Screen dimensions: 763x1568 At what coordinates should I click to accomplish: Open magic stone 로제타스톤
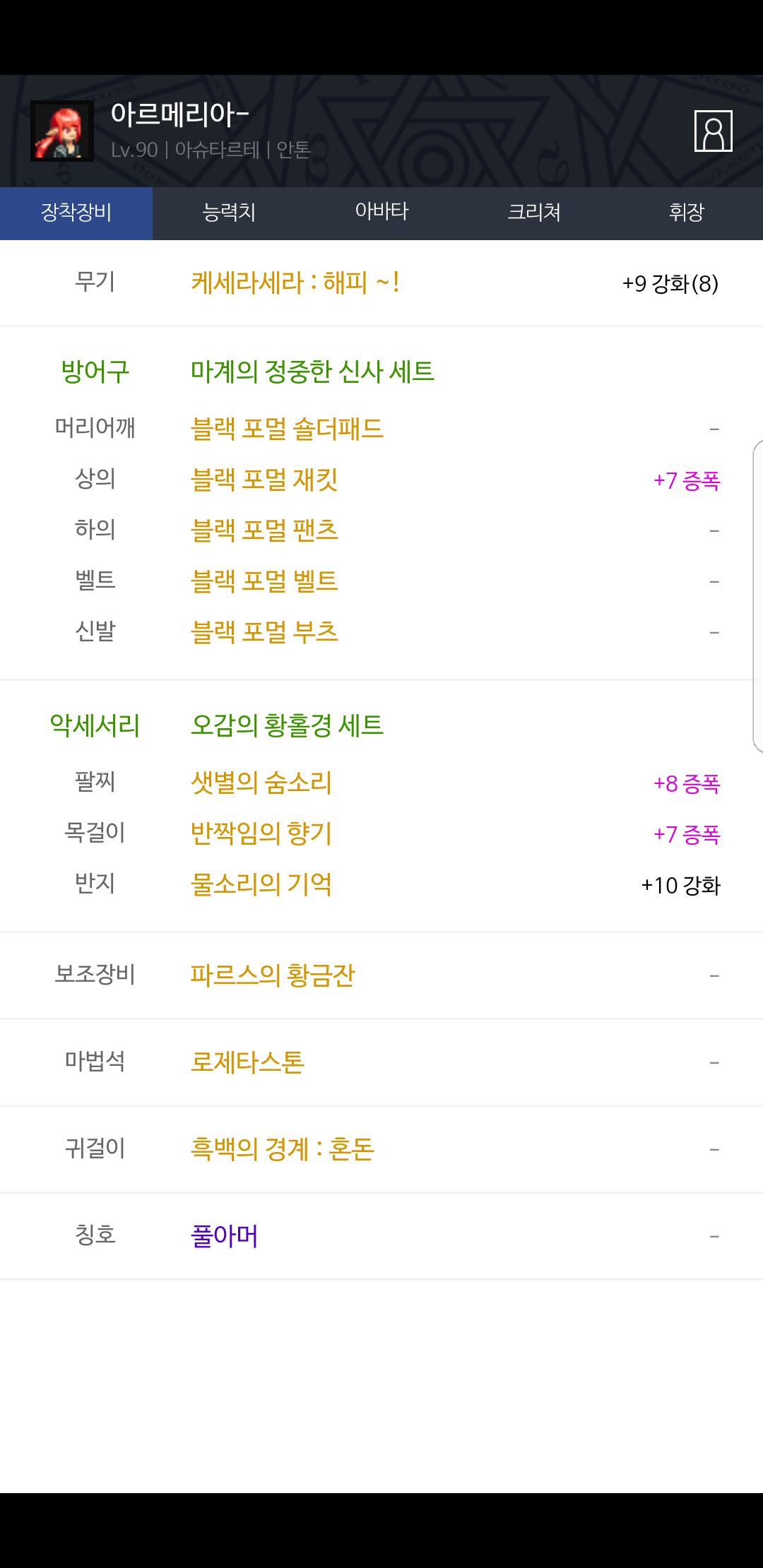tap(247, 1062)
